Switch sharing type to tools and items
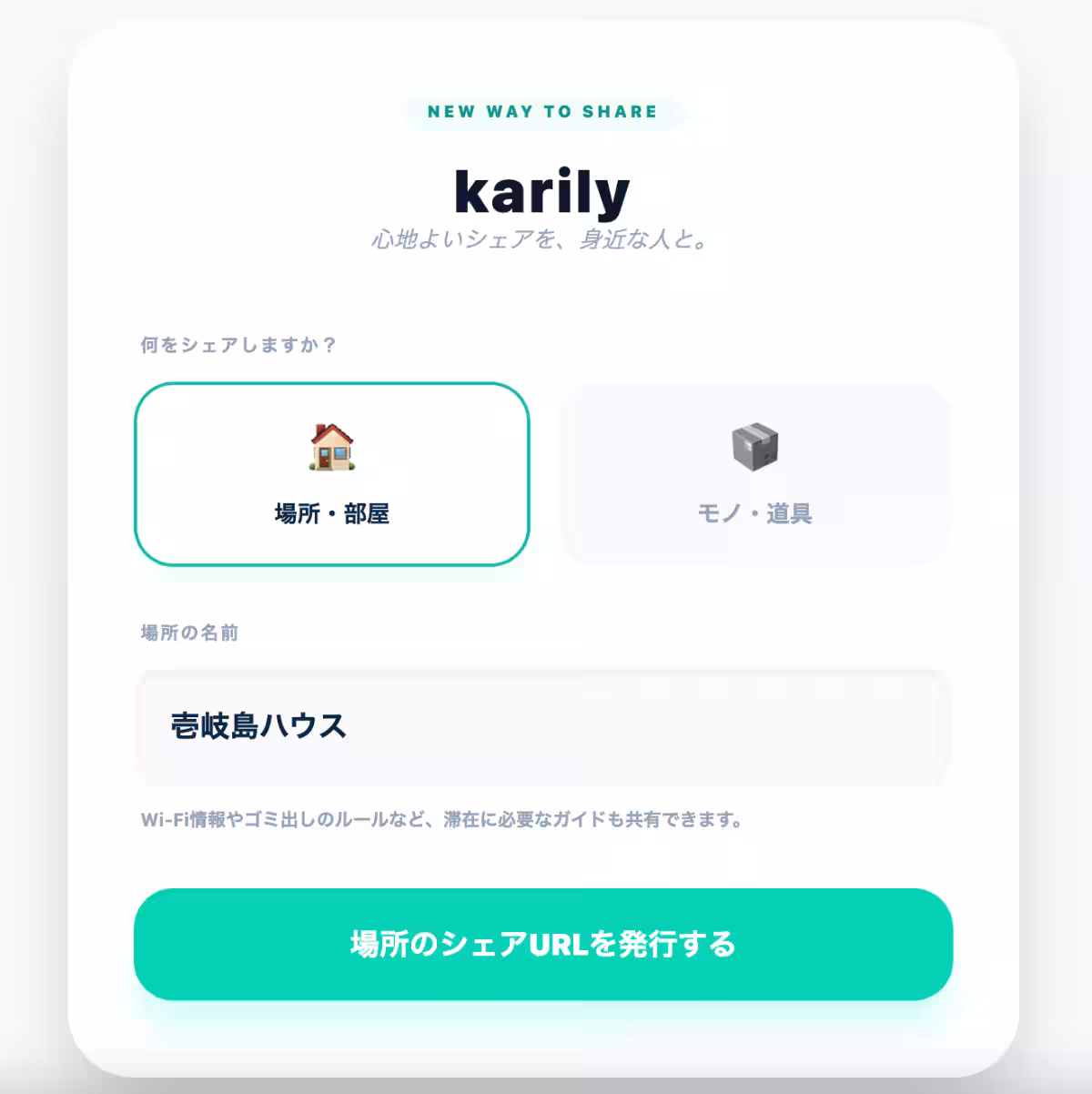 pos(755,473)
